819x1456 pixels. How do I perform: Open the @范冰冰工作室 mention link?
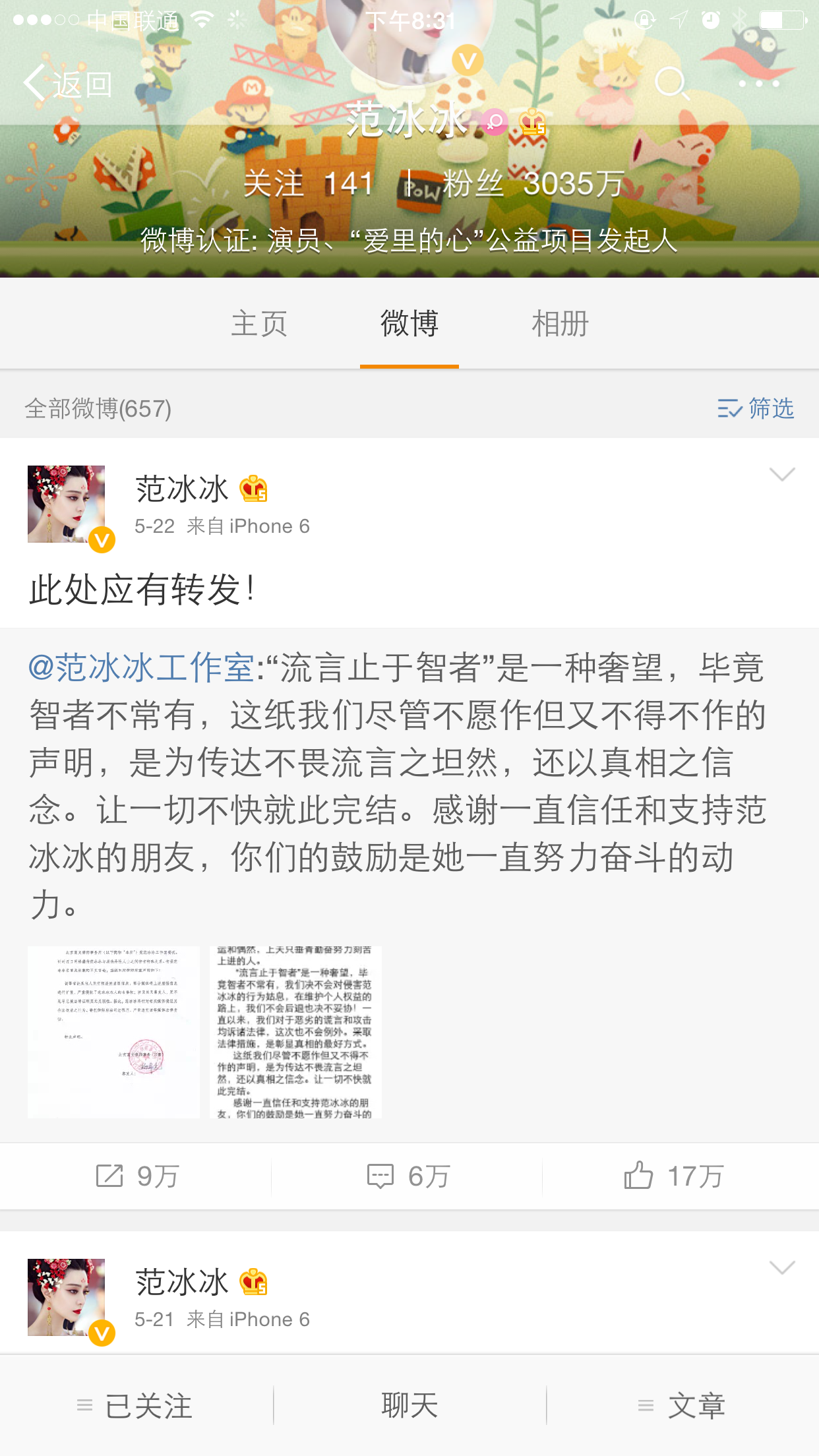(141, 667)
